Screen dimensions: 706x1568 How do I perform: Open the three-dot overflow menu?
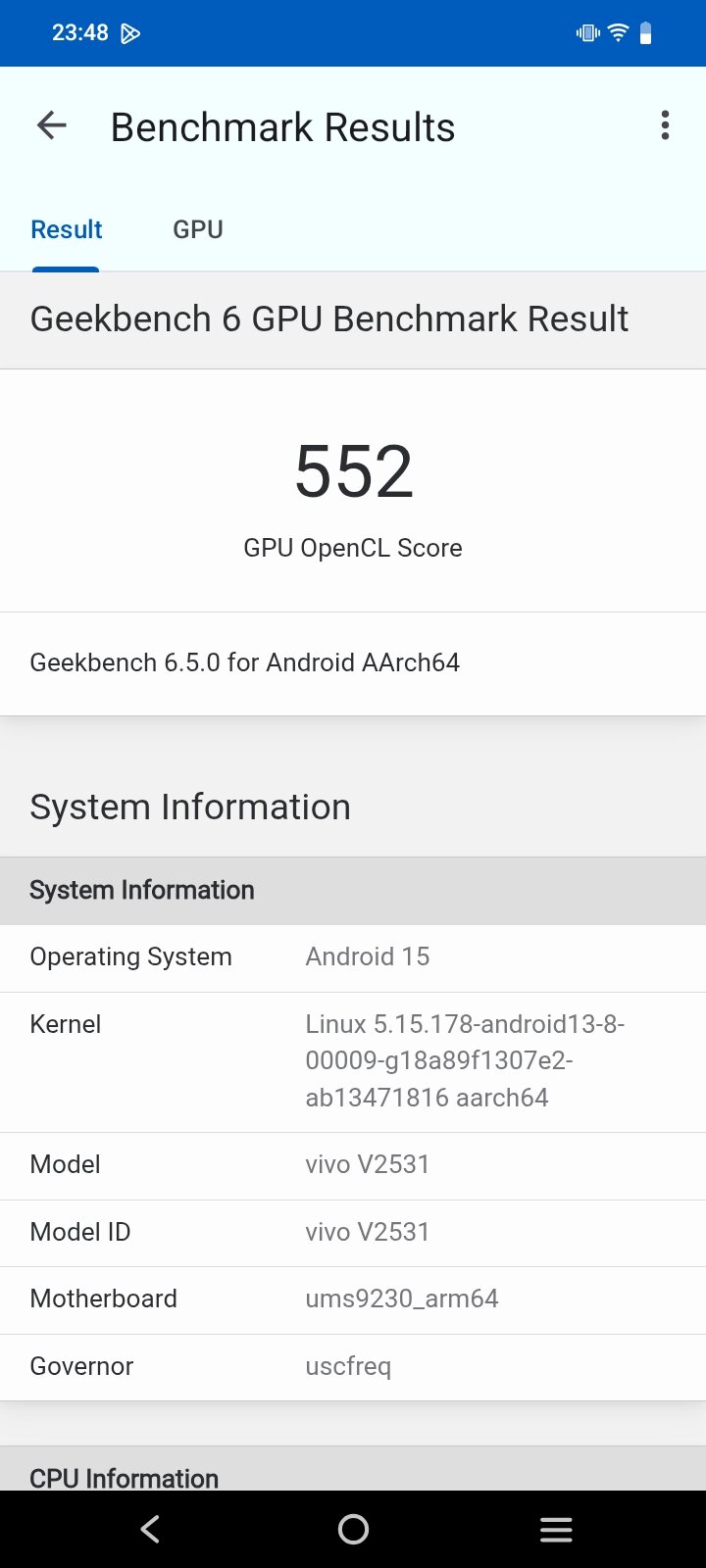[x=665, y=125]
